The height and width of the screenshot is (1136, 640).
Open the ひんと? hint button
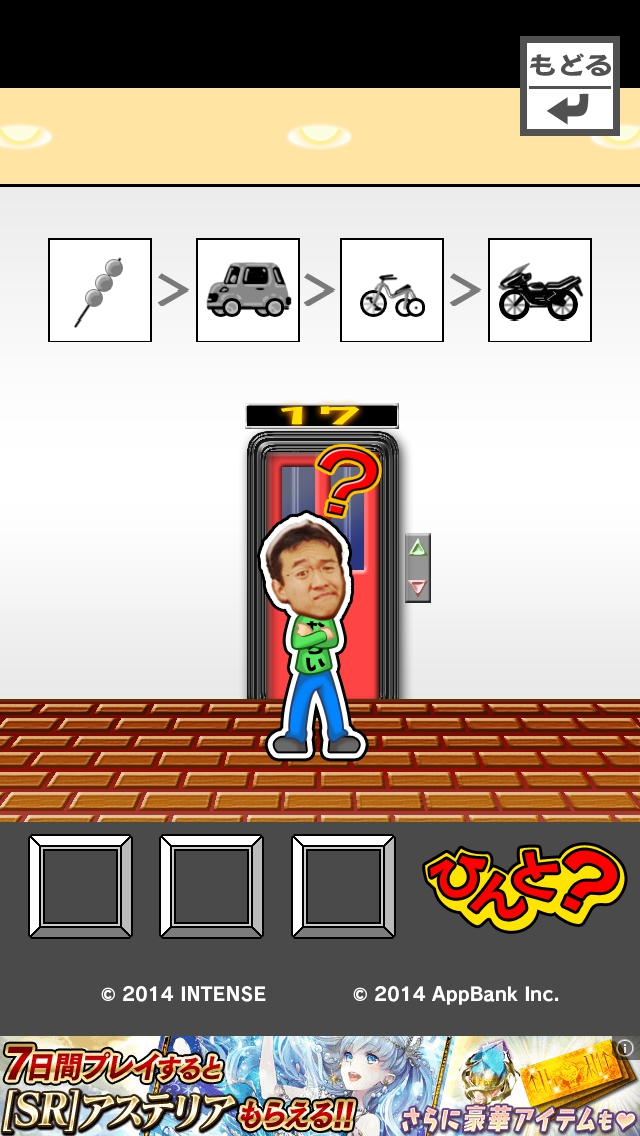[524, 887]
